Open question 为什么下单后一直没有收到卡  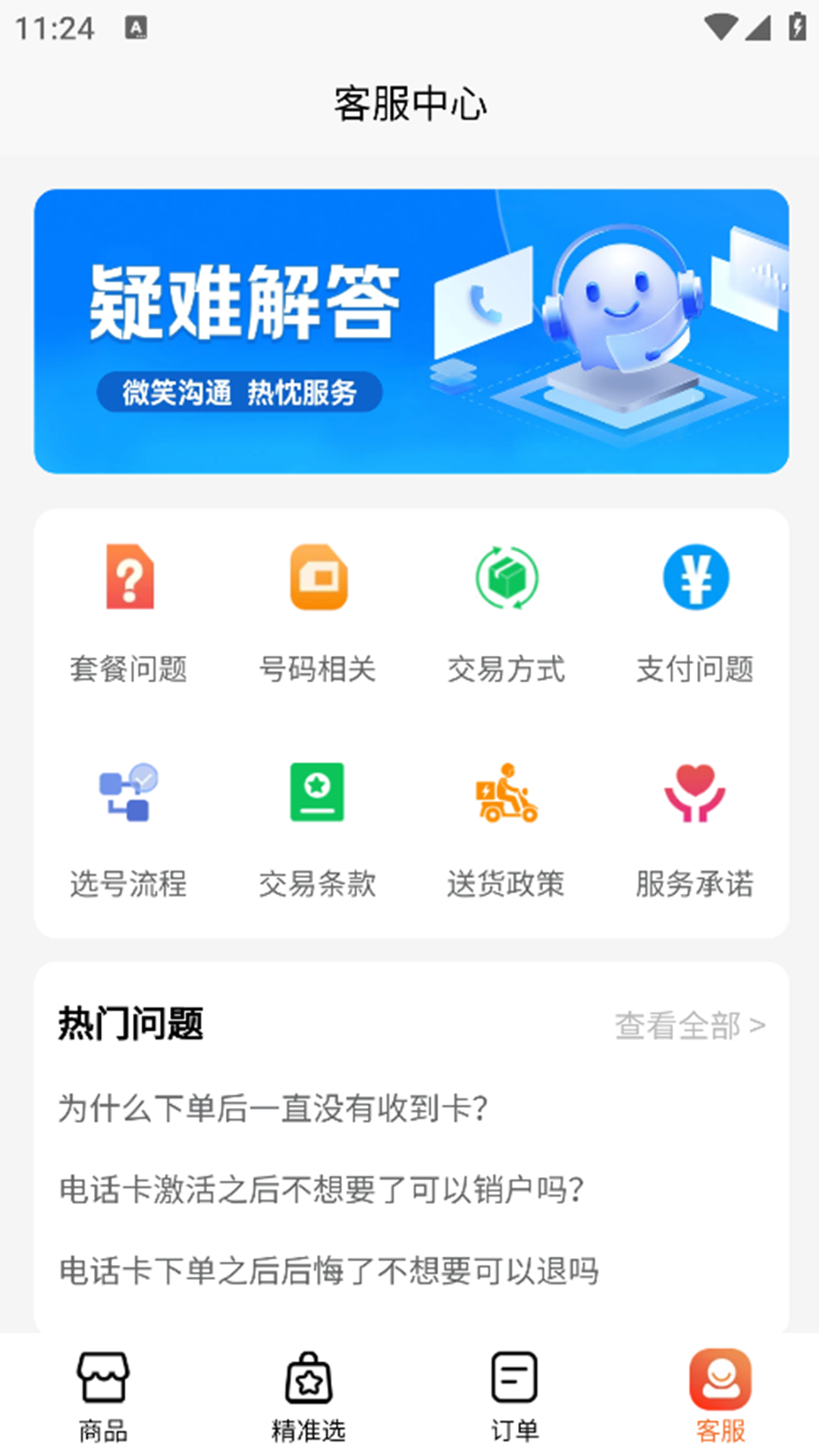273,1109
